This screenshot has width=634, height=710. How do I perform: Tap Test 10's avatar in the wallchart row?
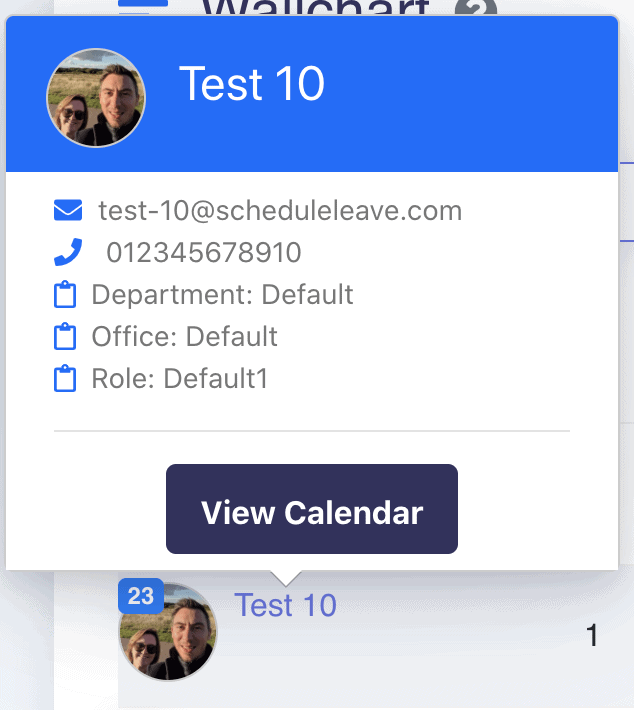click(168, 635)
